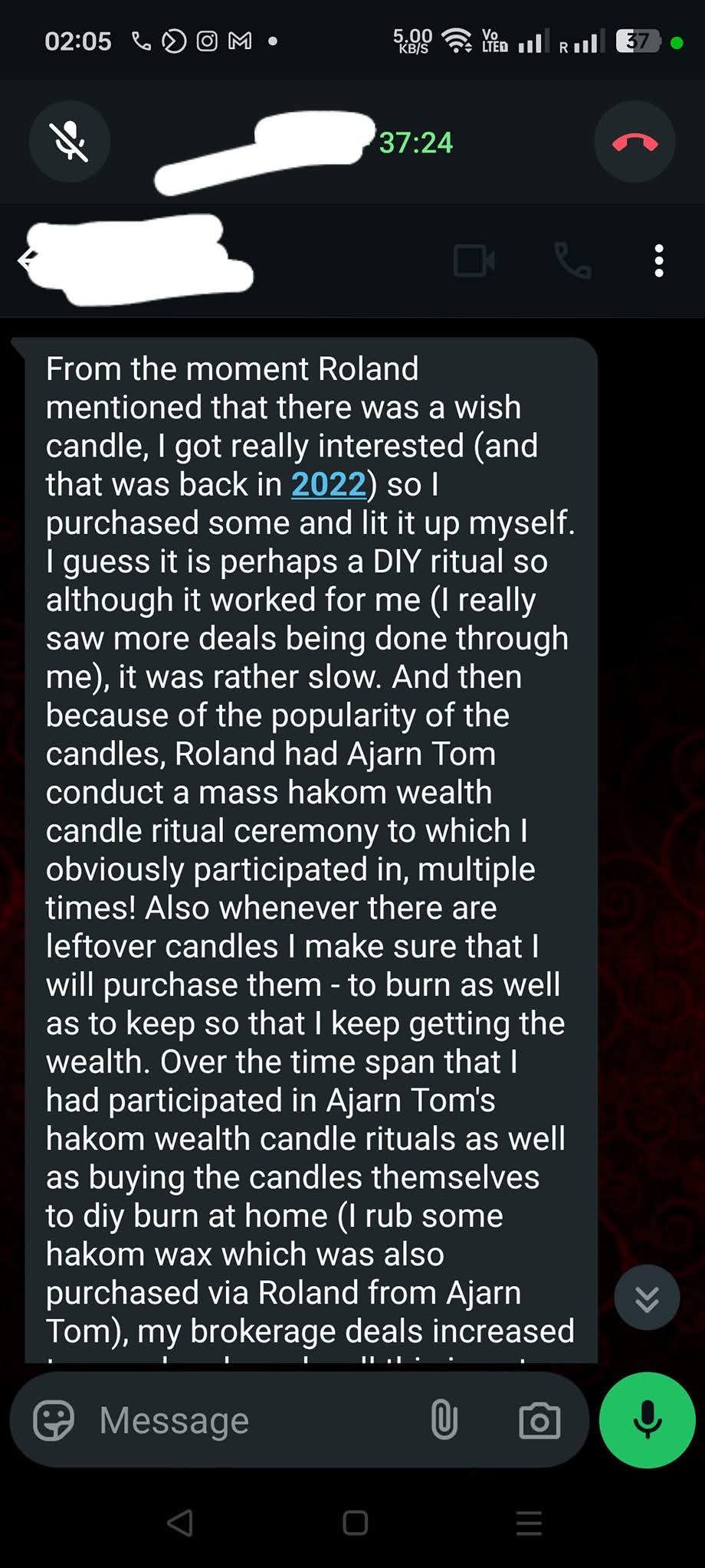Image resolution: width=705 pixels, height=1568 pixels.
Task: Jump to the latest message
Action: click(x=647, y=1298)
